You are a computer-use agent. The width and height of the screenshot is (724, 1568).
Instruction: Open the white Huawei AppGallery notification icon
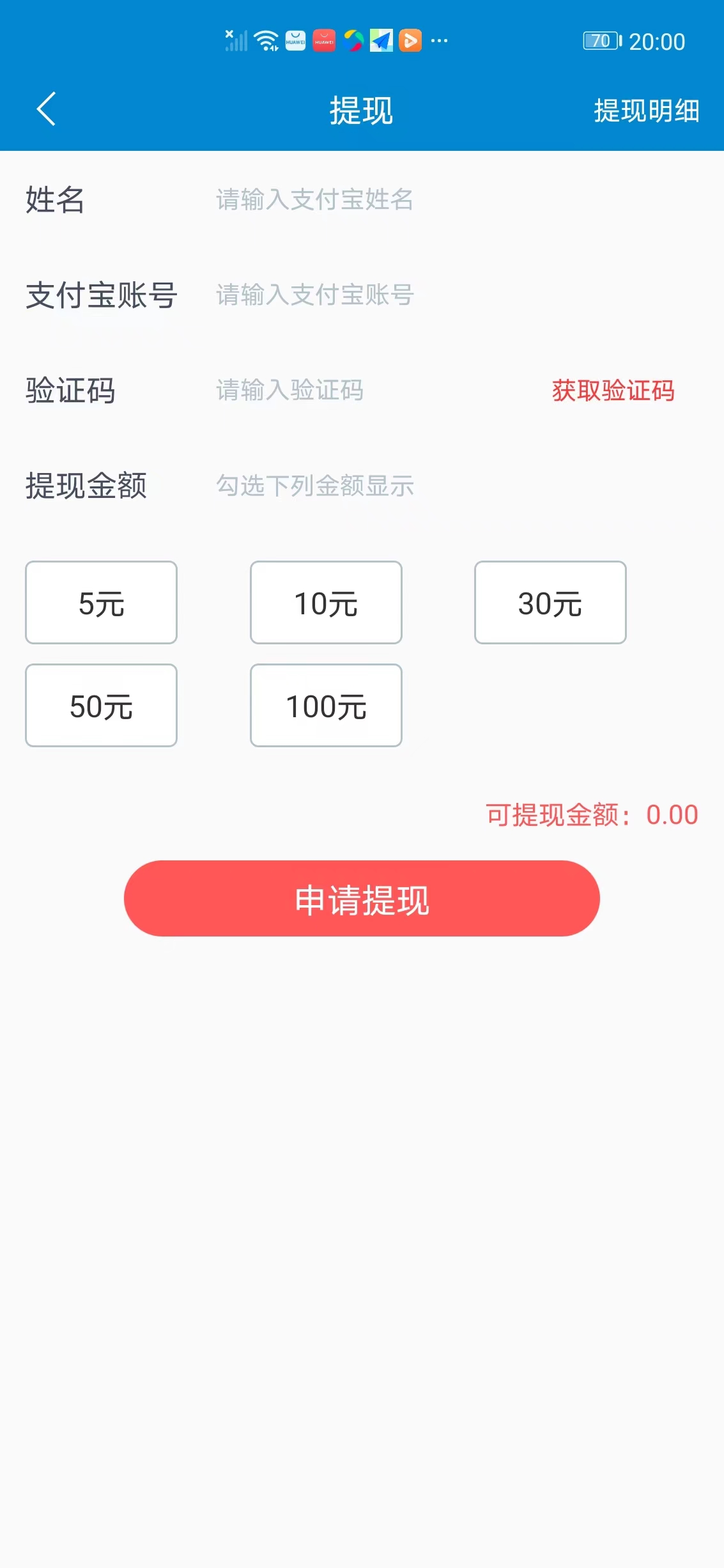(295, 40)
